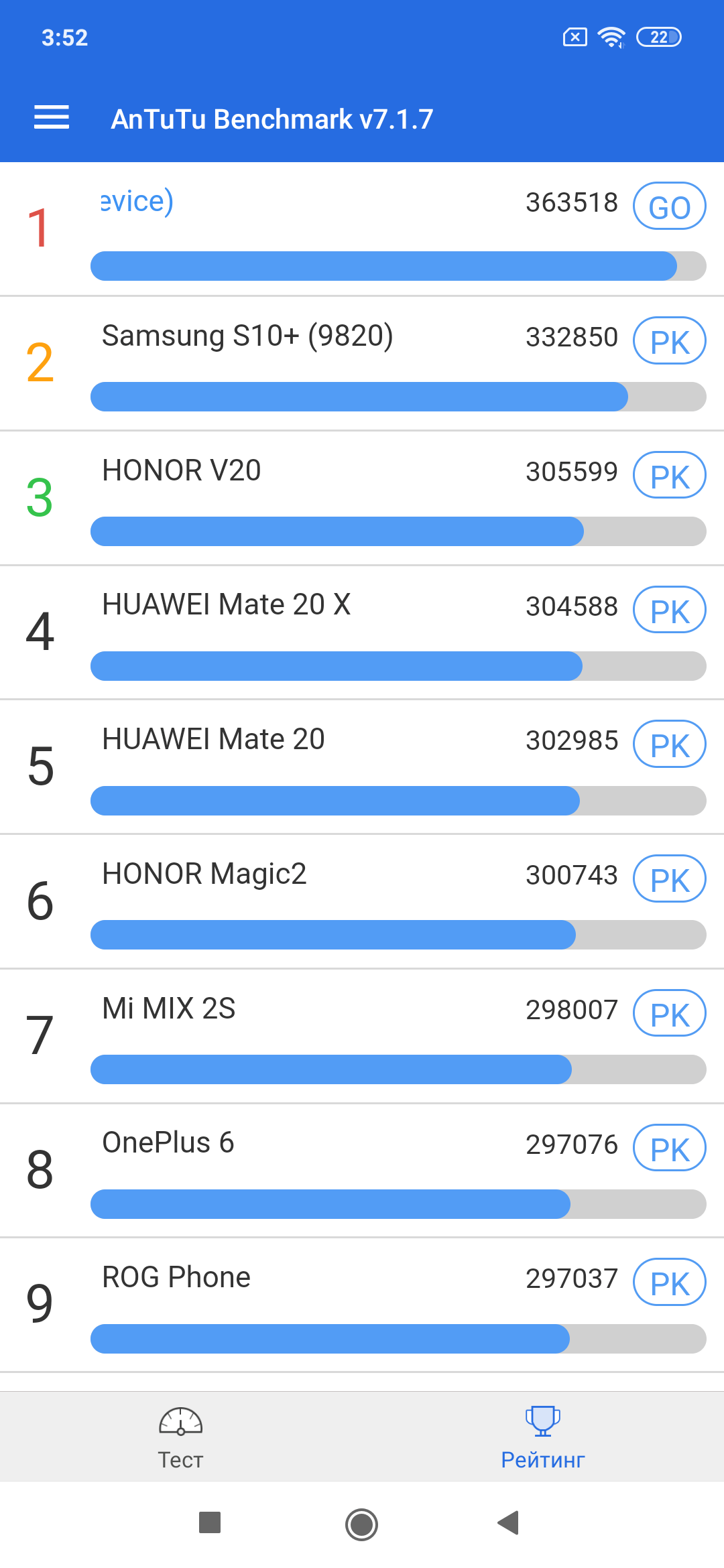724x1568 pixels.
Task: Compare with HONOR Magic2 using PK
Action: tap(669, 879)
